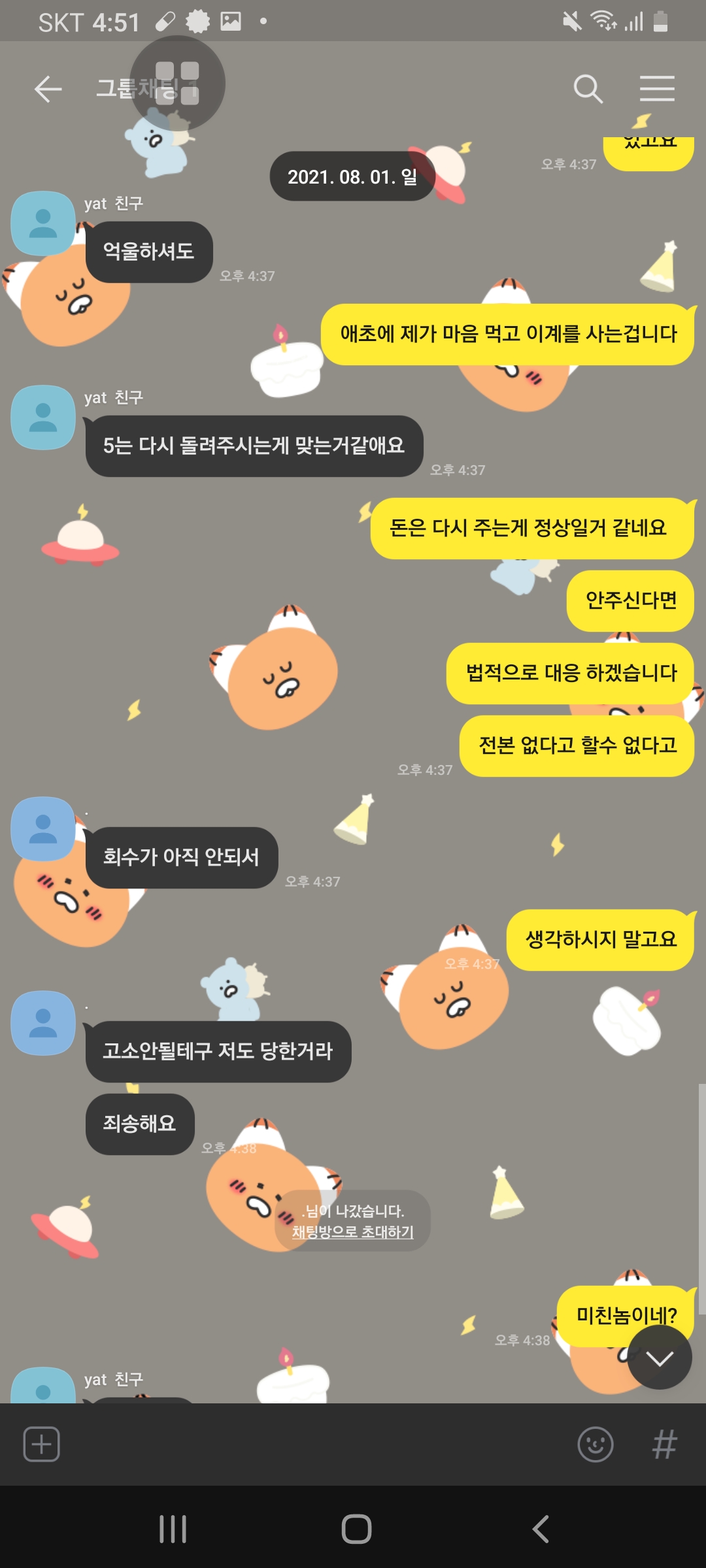Open the emoticon picker
The width and height of the screenshot is (706, 1568).
pos(595,1444)
